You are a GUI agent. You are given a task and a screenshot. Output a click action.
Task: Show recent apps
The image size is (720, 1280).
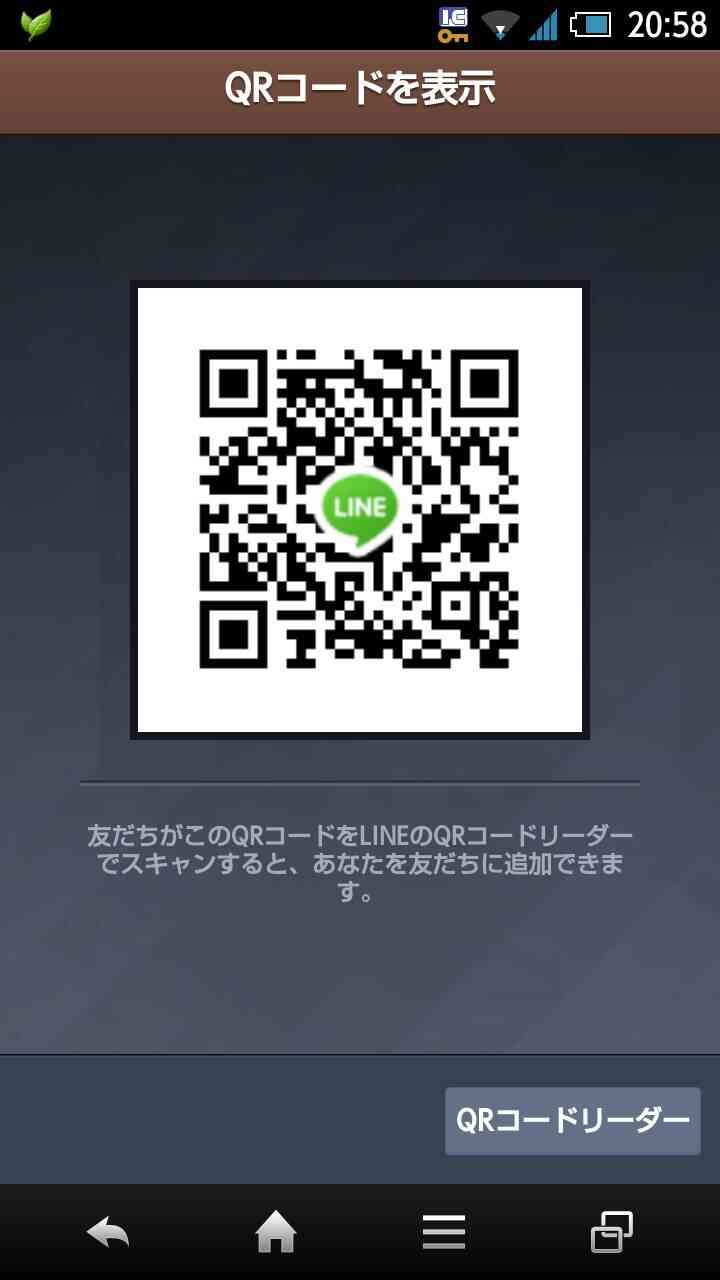611,1232
